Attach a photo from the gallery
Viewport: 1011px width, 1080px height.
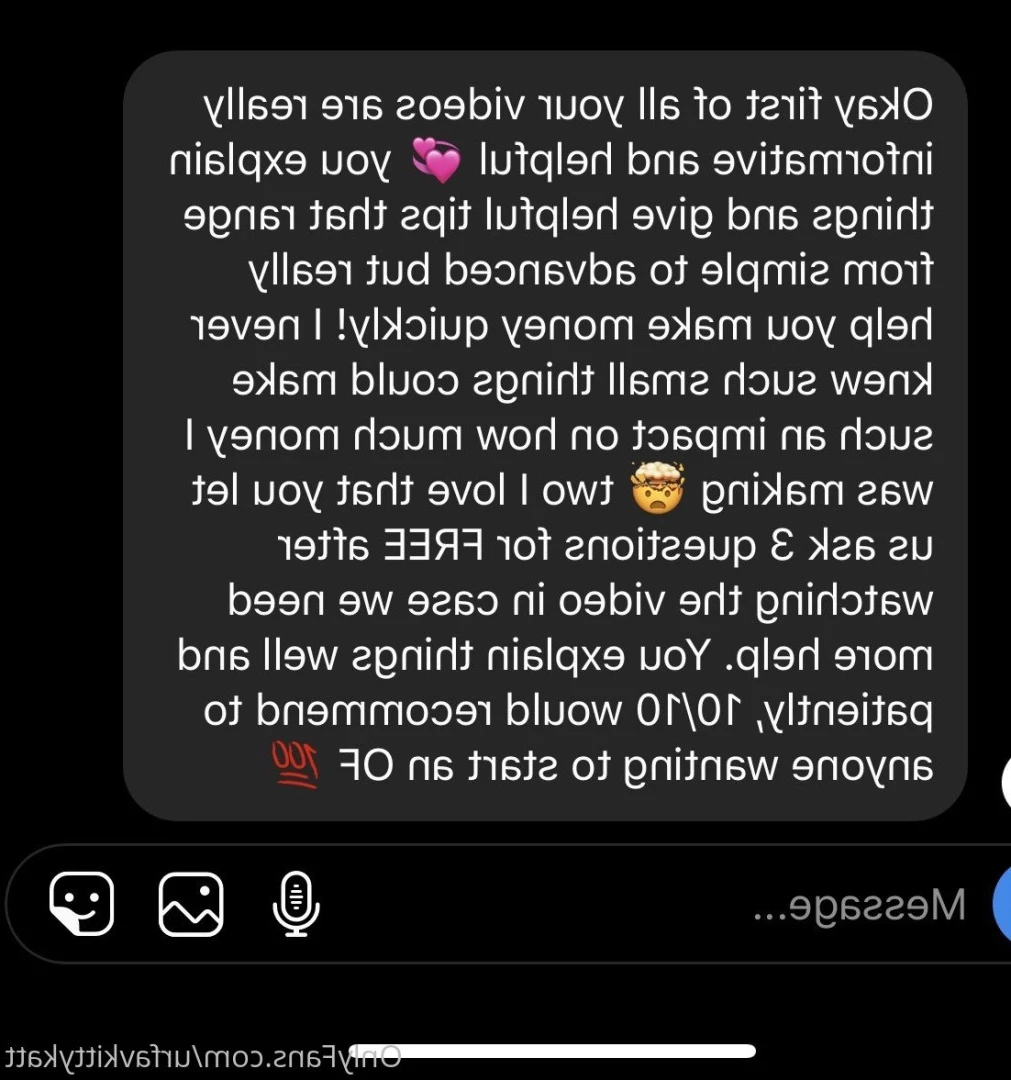pyautogui.click(x=191, y=903)
